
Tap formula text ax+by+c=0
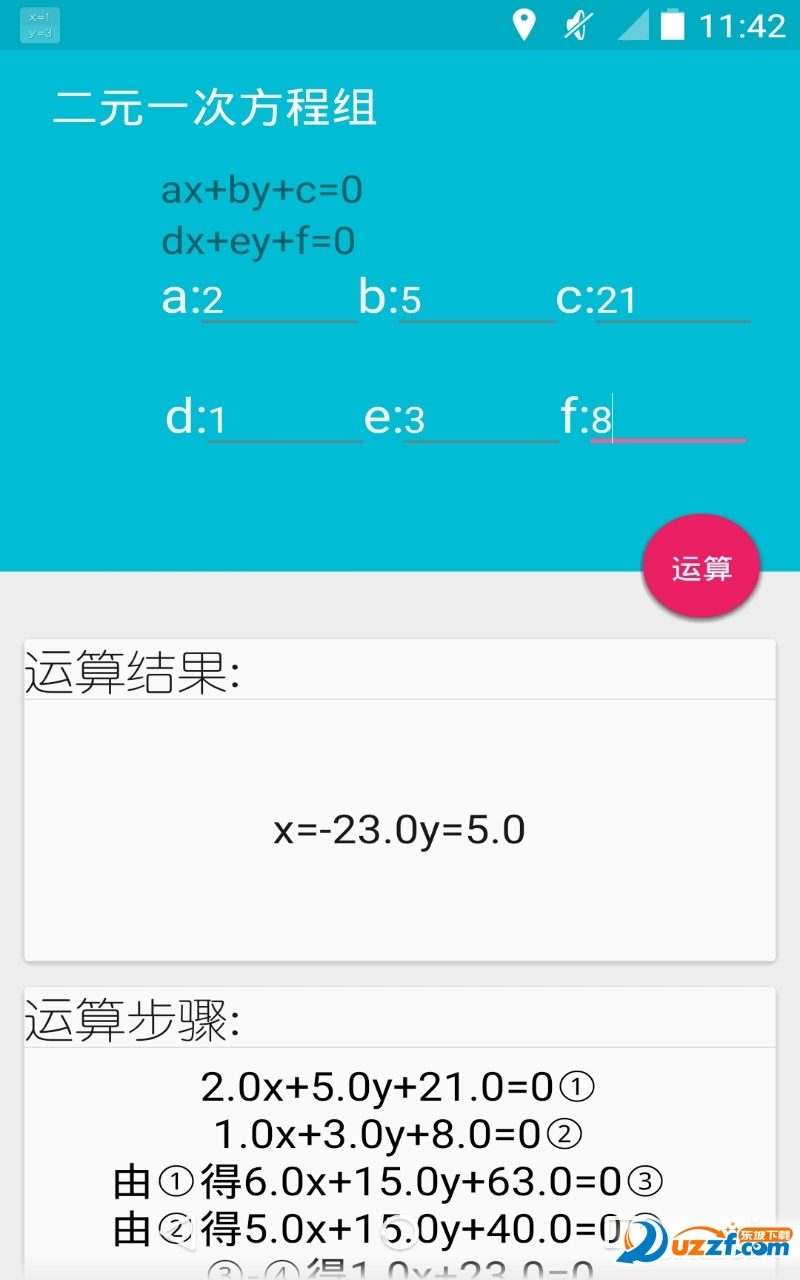pyautogui.click(x=262, y=190)
